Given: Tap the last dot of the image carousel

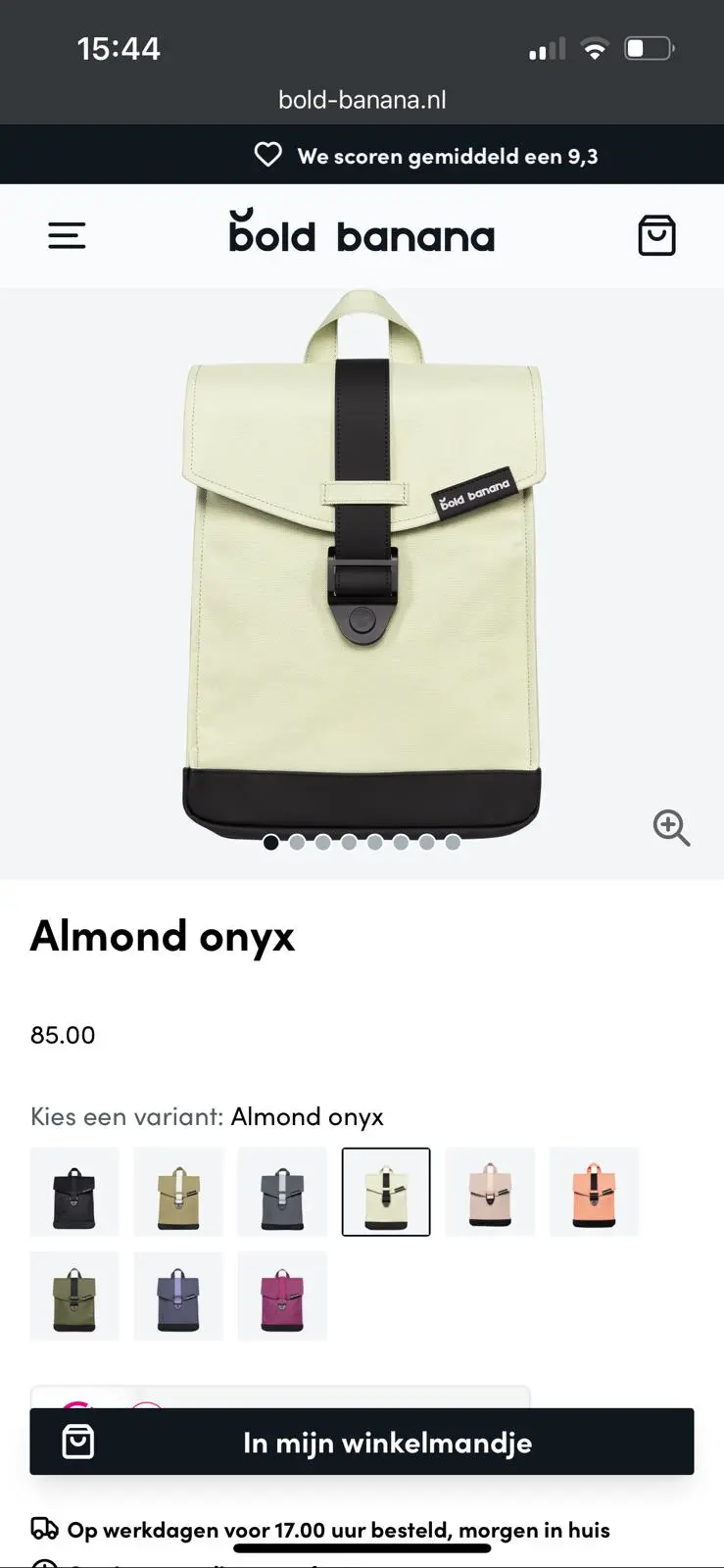Looking at the screenshot, I should point(452,841).
